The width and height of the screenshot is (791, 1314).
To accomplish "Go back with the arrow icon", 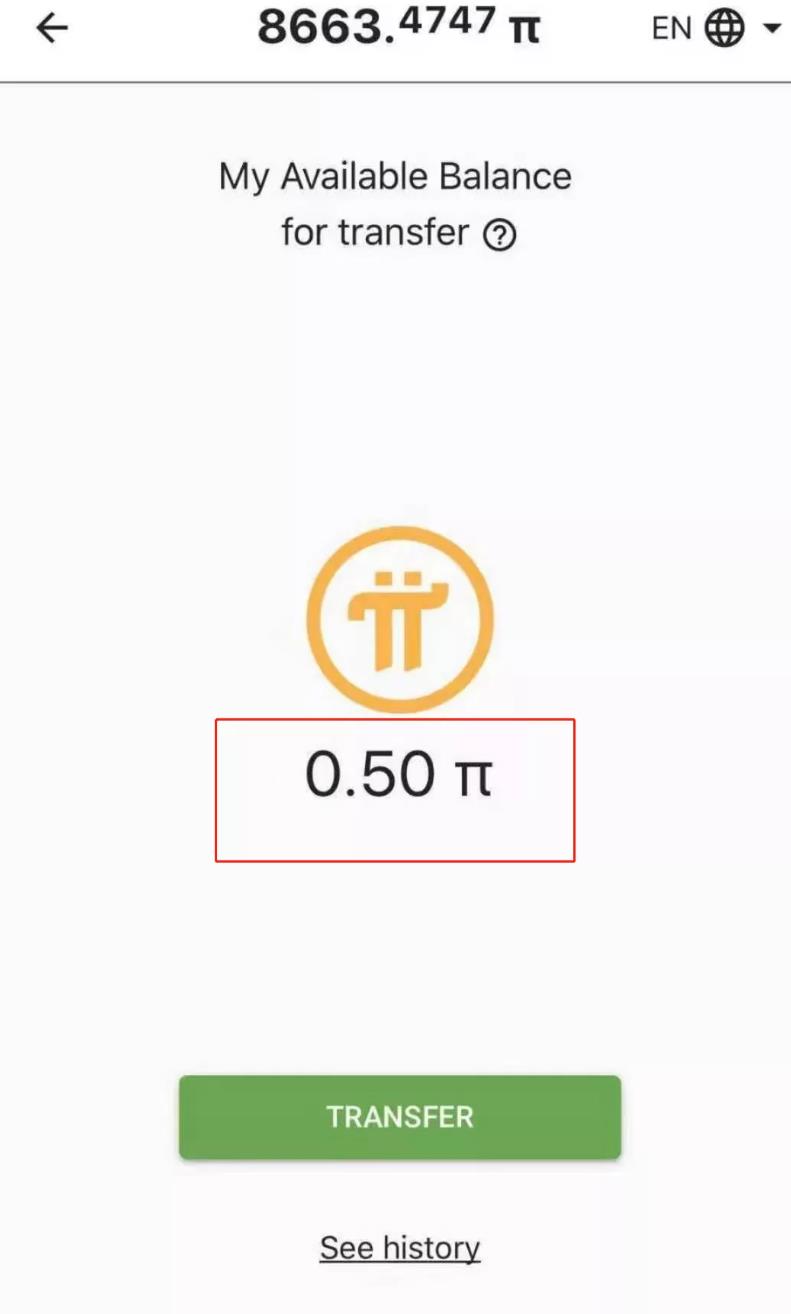I will pos(51,28).
